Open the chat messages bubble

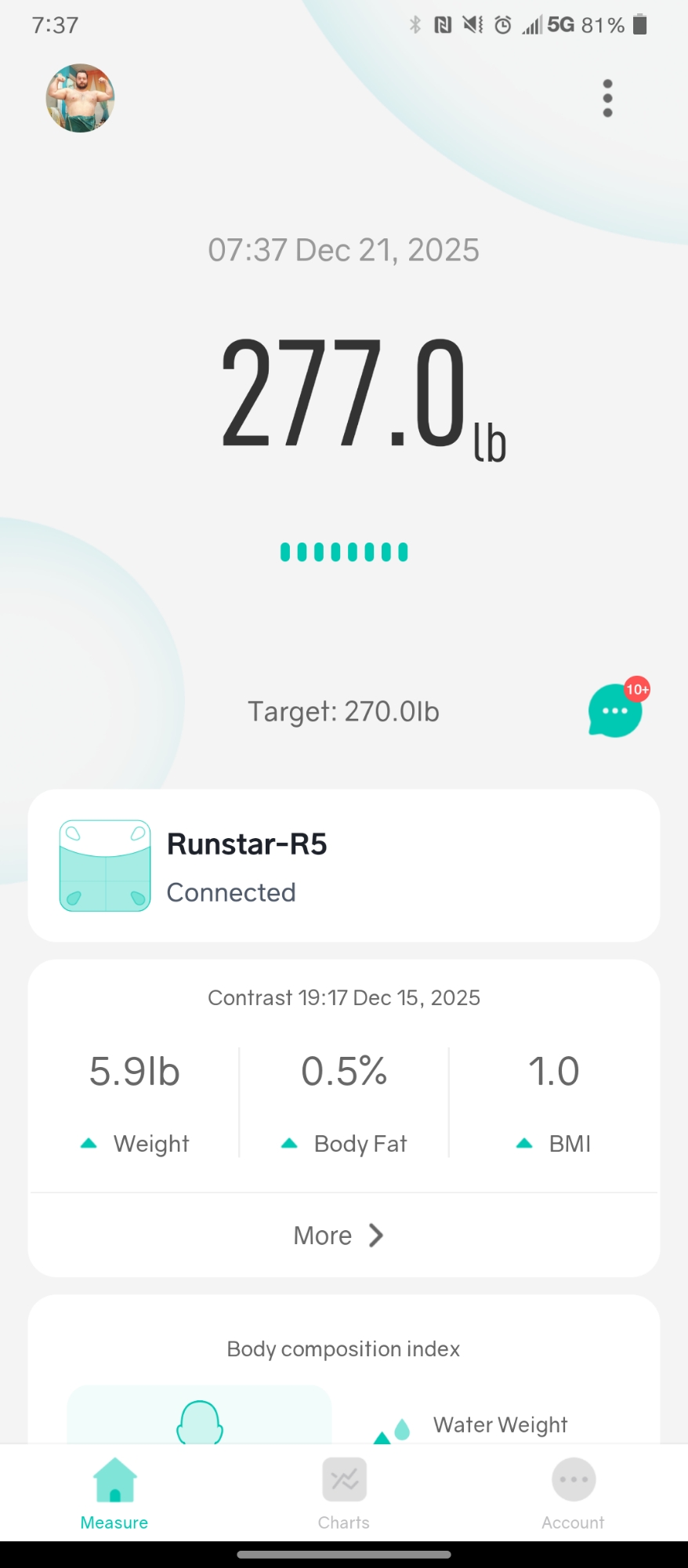[615, 710]
